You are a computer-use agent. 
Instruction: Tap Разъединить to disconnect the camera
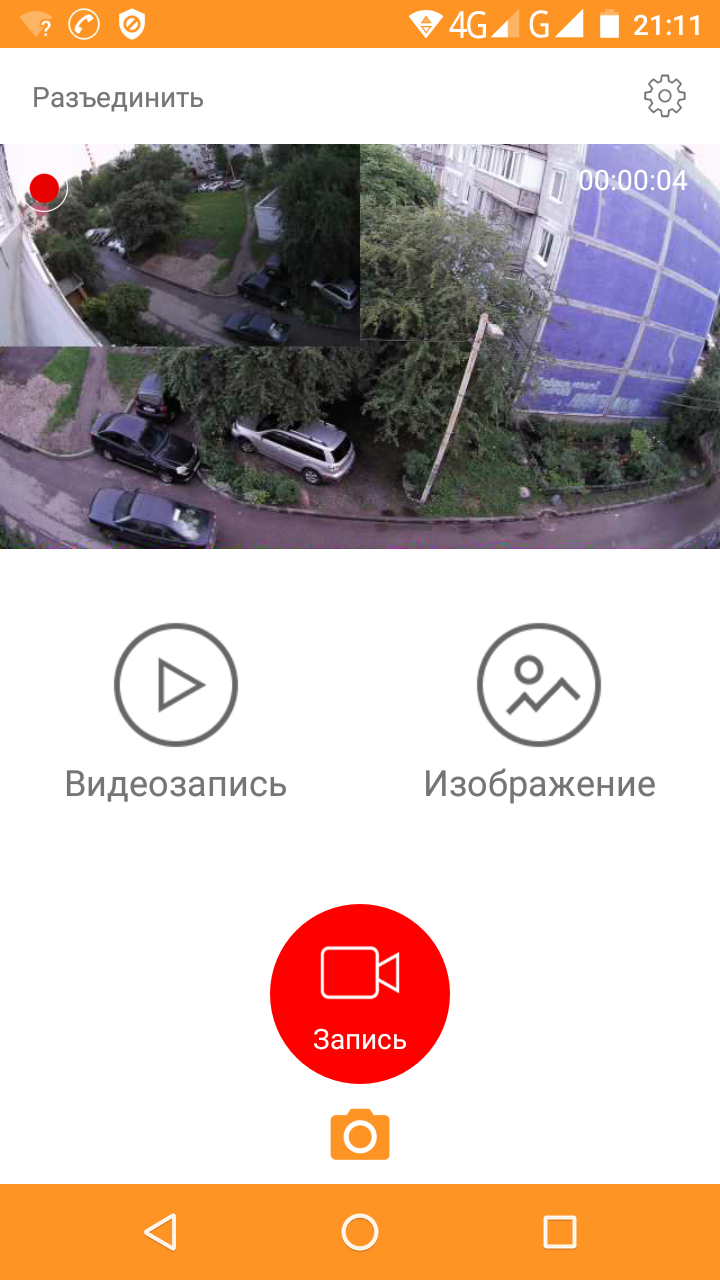tap(118, 97)
